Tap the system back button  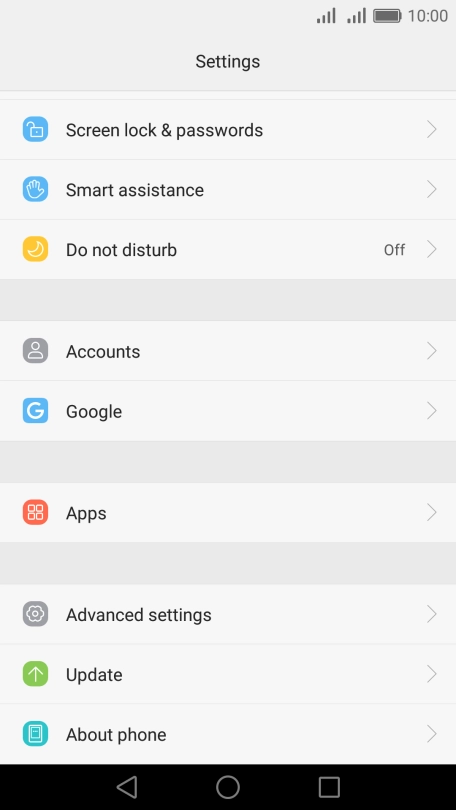(x=127, y=787)
